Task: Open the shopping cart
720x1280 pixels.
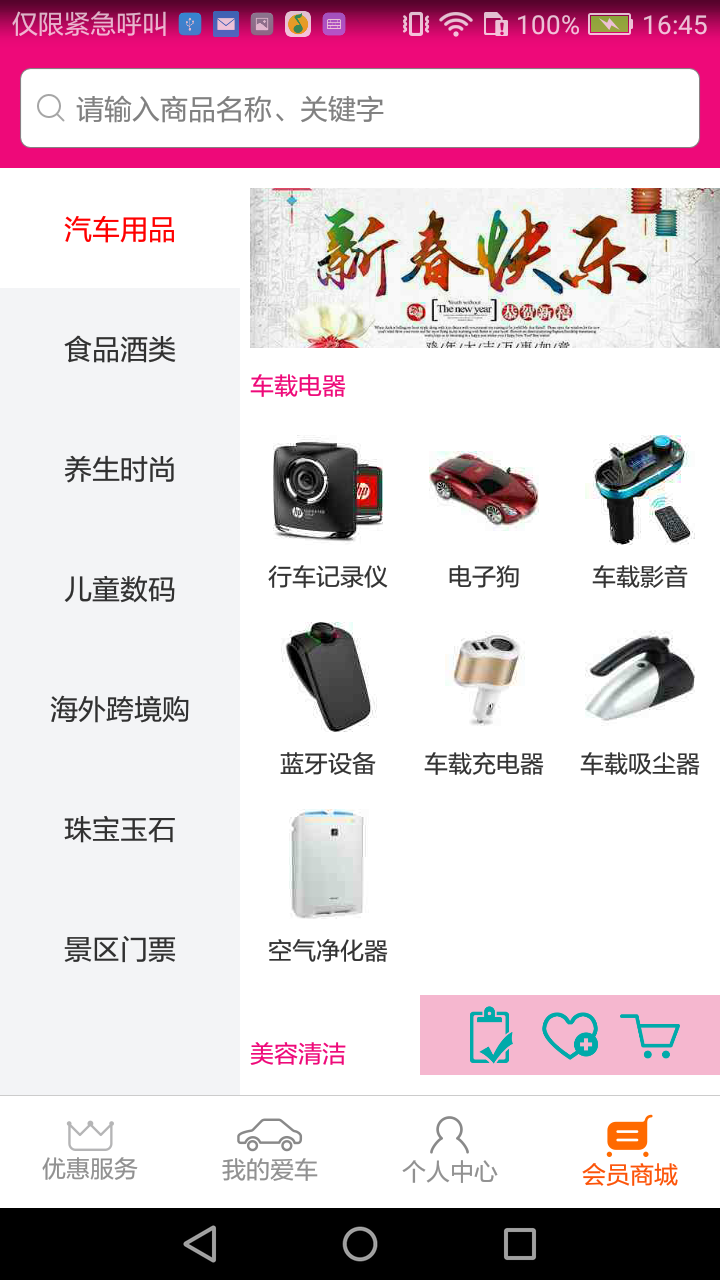Action: (x=650, y=1035)
